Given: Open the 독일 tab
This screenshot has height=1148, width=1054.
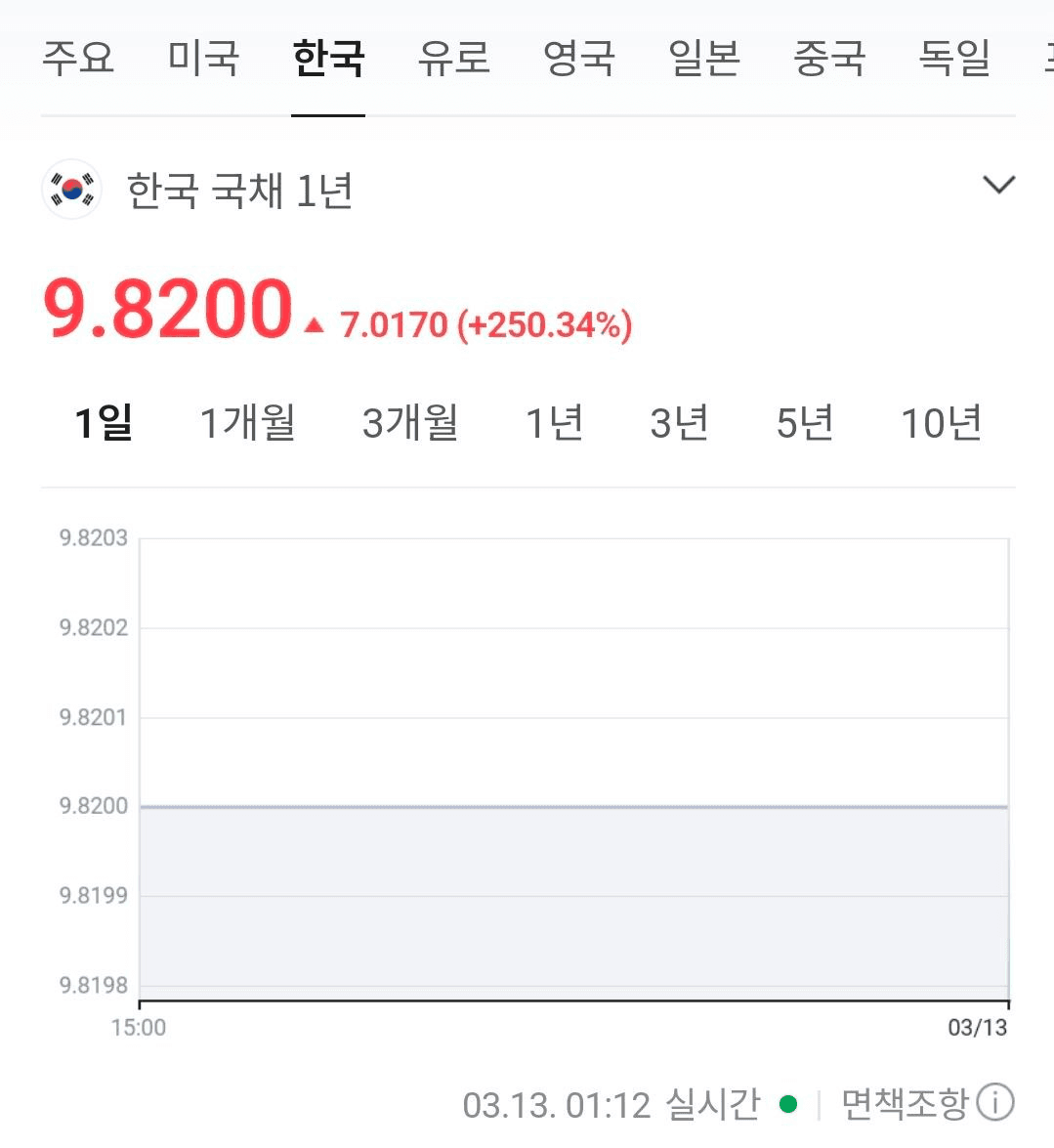Looking at the screenshot, I should (x=954, y=59).
